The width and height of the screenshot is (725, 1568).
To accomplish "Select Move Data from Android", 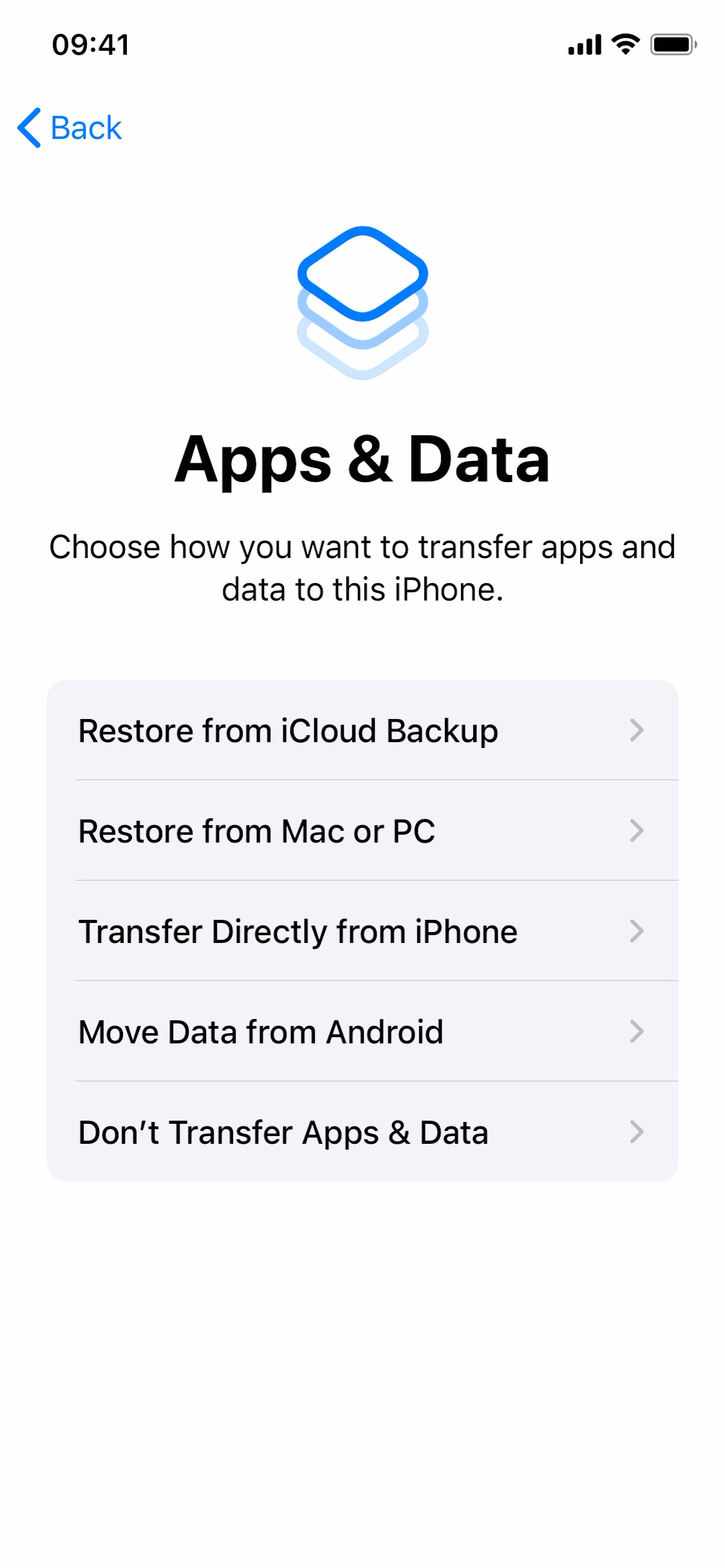I will (x=260, y=1032).
